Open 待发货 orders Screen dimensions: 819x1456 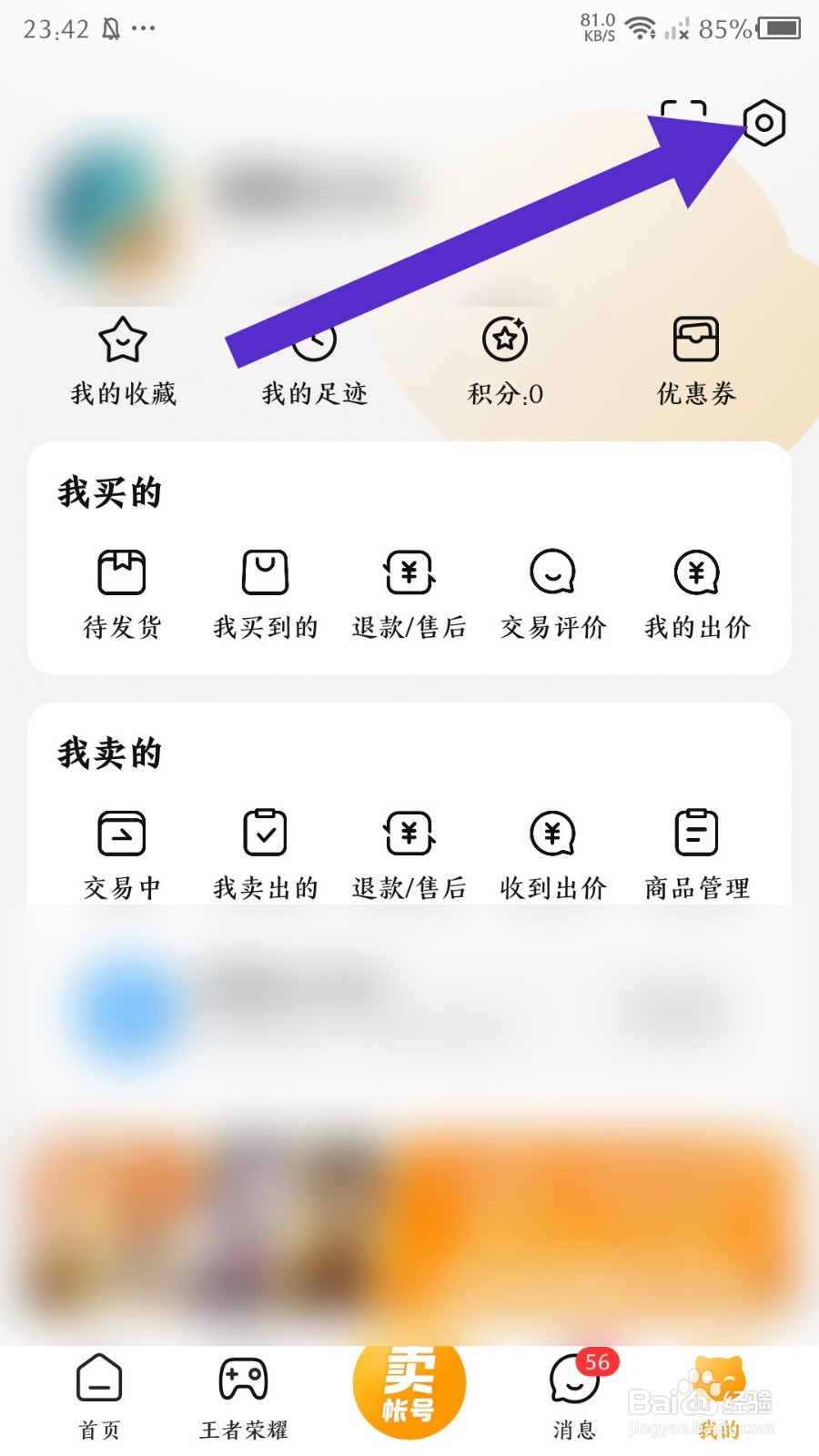122,593
